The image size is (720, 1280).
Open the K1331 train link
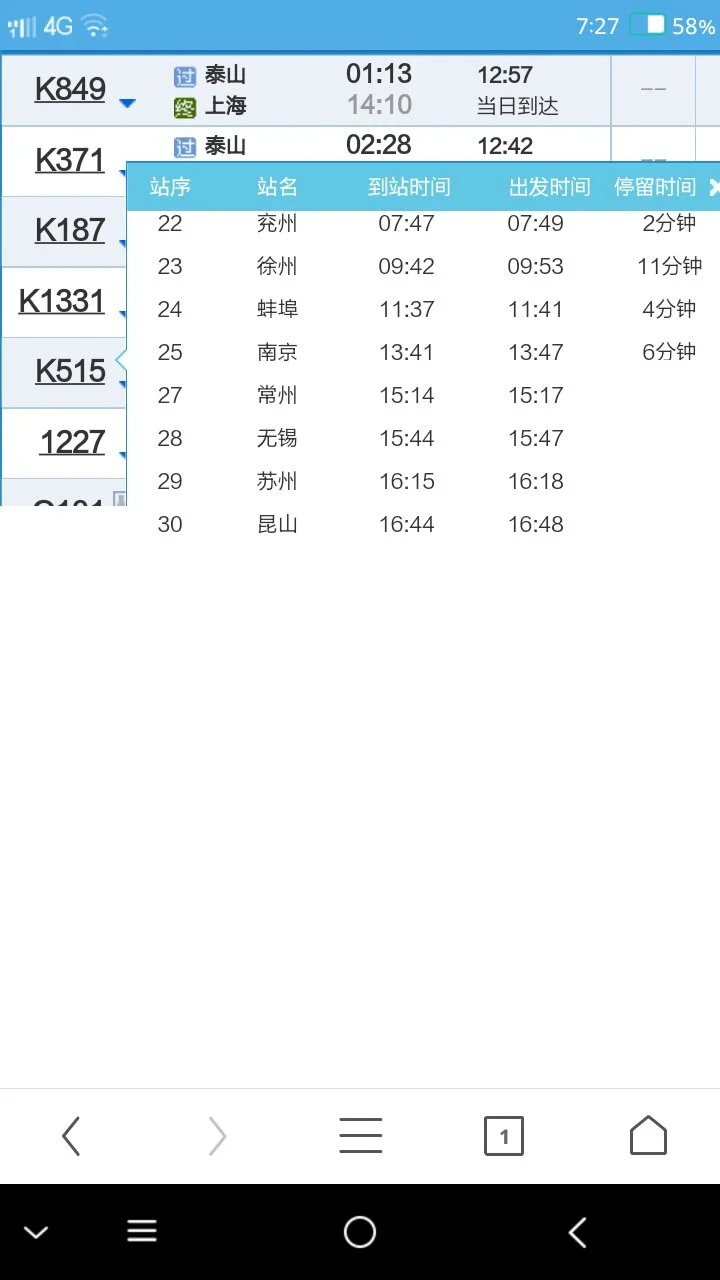point(63,300)
